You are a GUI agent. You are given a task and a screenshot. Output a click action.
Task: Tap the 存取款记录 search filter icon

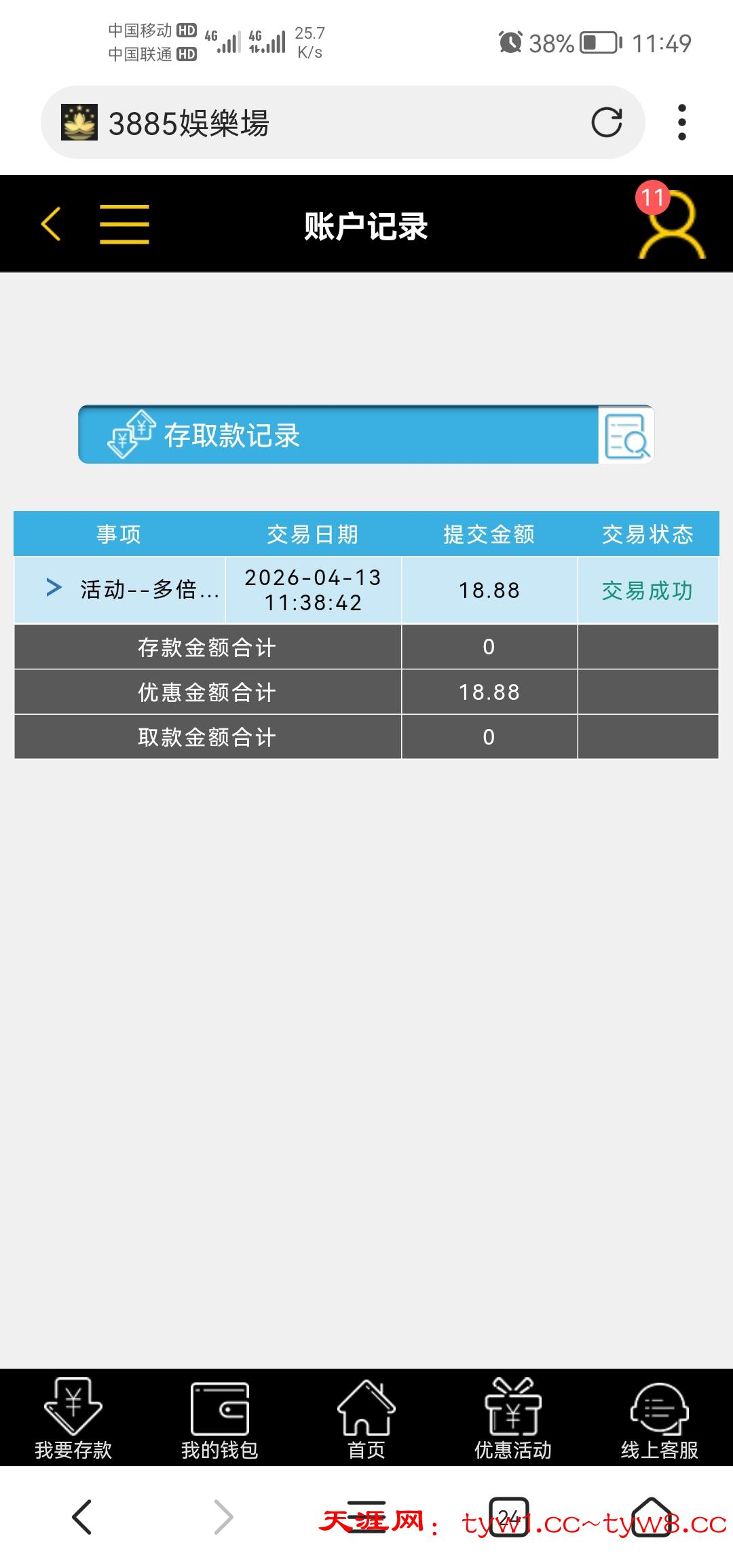pyautogui.click(x=626, y=436)
